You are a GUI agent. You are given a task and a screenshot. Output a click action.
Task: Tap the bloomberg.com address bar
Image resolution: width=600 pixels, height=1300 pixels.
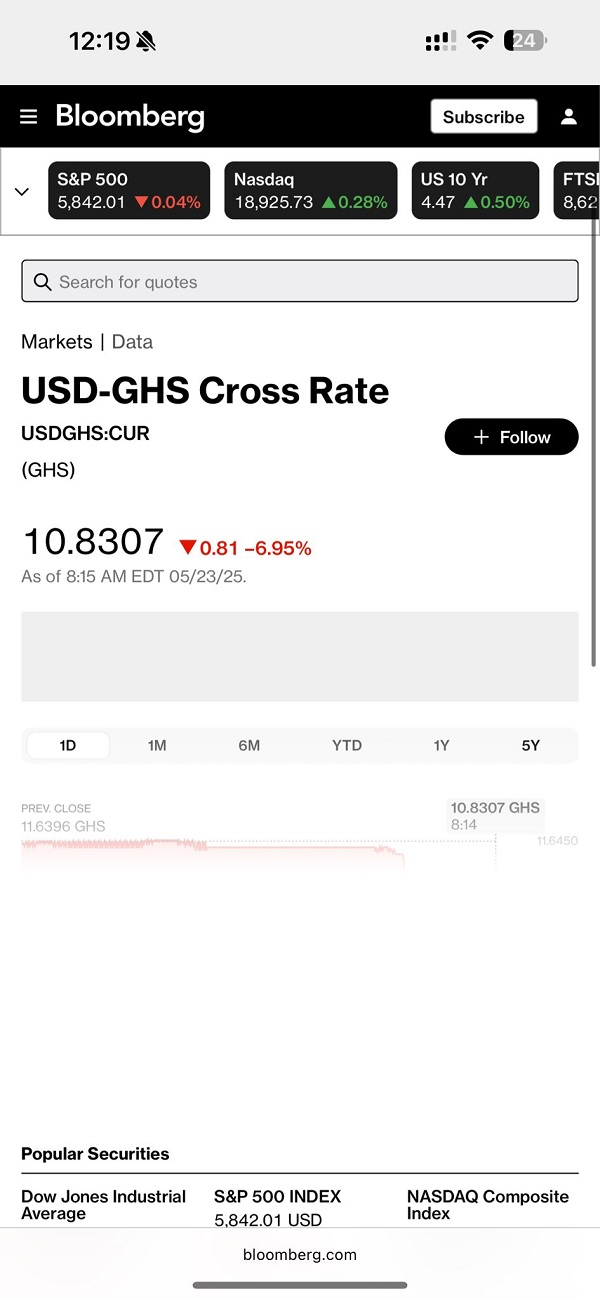pyautogui.click(x=300, y=1255)
